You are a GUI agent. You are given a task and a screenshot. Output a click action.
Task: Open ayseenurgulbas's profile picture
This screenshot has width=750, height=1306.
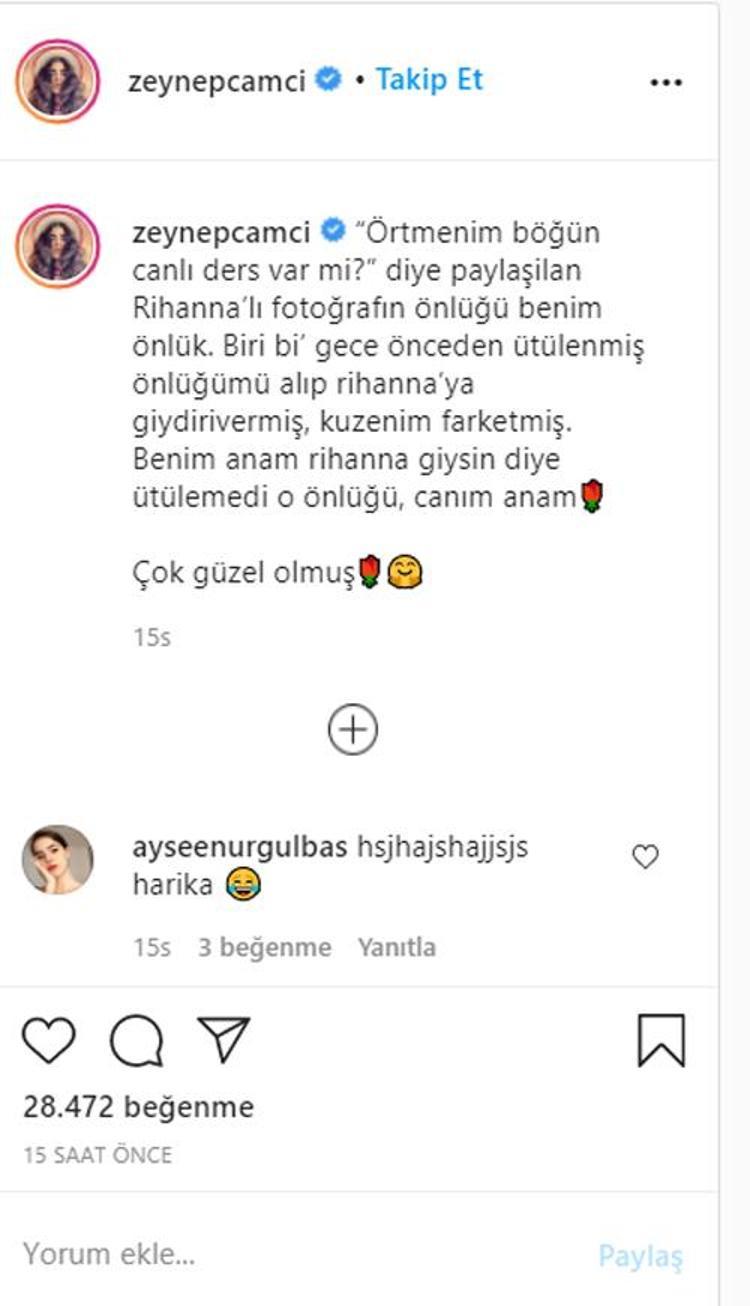click(58, 859)
